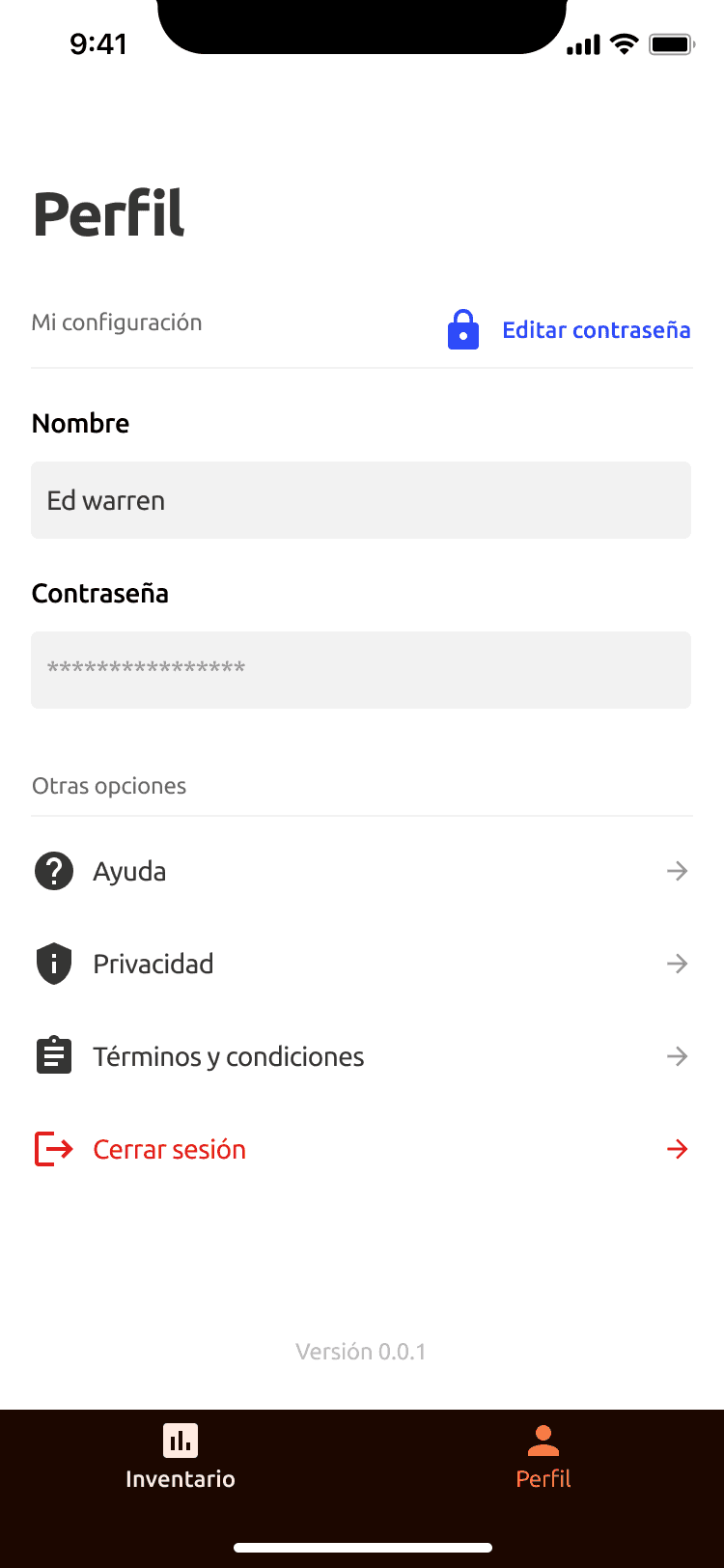Switch to the Inventario tab
The width and height of the screenshot is (724, 1568).
click(x=181, y=1458)
